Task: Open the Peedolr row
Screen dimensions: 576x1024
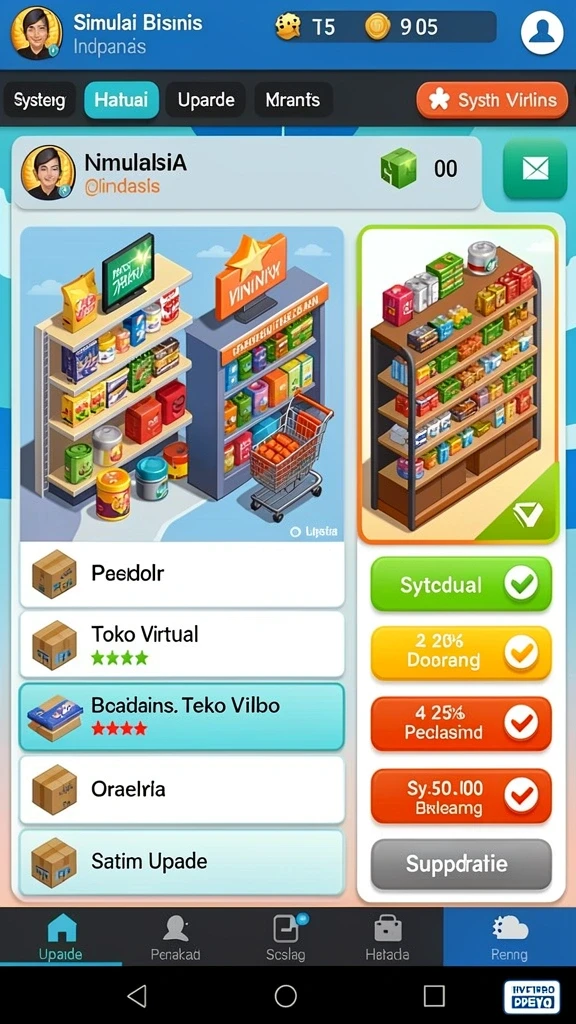Action: (182, 574)
